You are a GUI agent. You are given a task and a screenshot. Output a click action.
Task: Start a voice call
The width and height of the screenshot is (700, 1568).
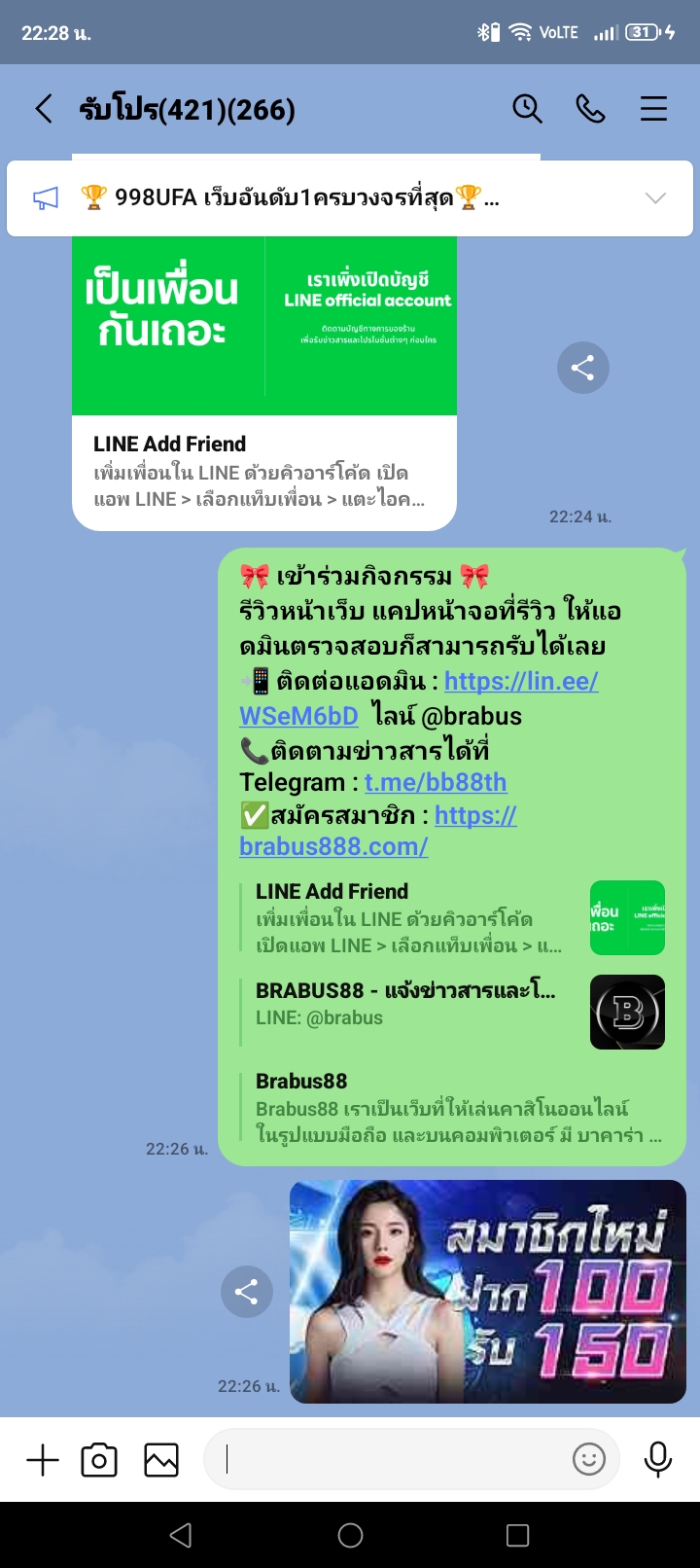(590, 108)
